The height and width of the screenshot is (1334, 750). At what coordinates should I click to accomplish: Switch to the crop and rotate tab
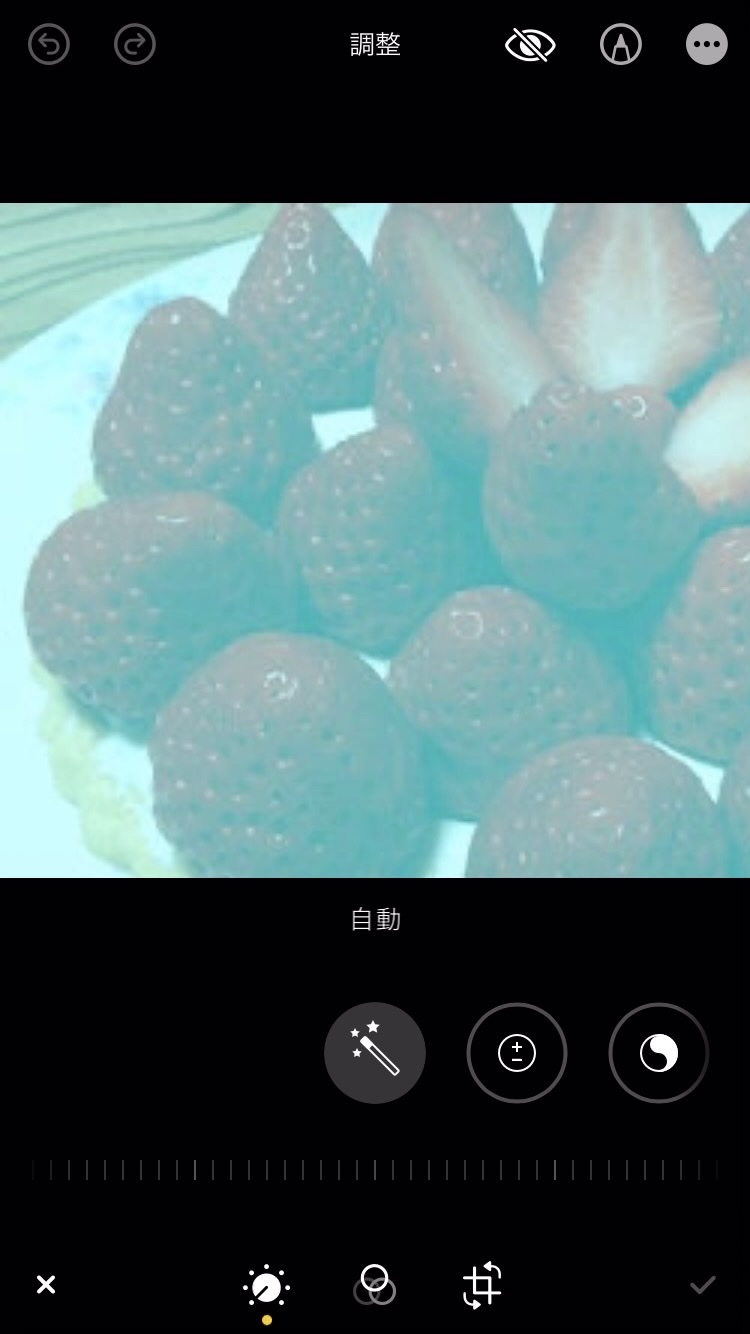click(482, 1286)
